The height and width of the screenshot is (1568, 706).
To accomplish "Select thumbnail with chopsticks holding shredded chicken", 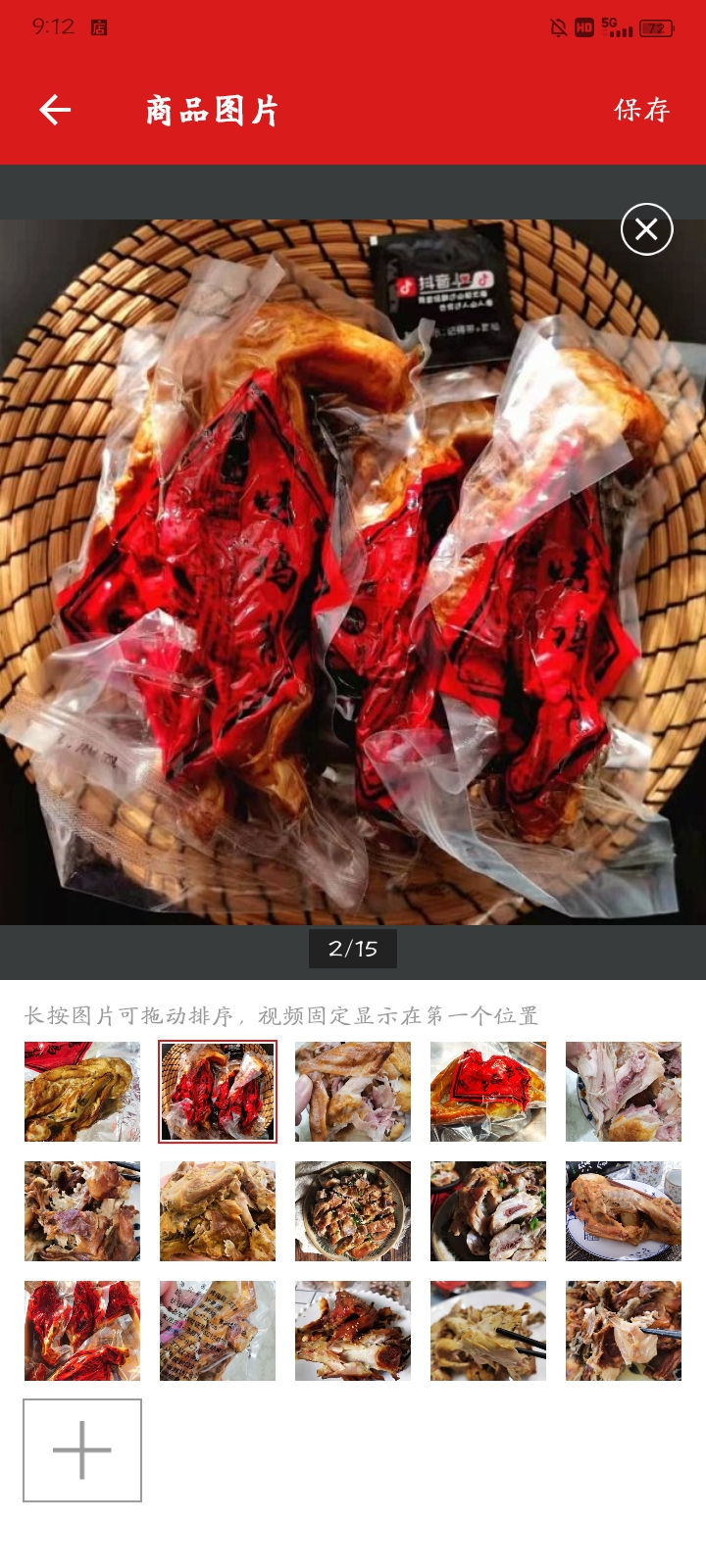I will click(488, 1331).
